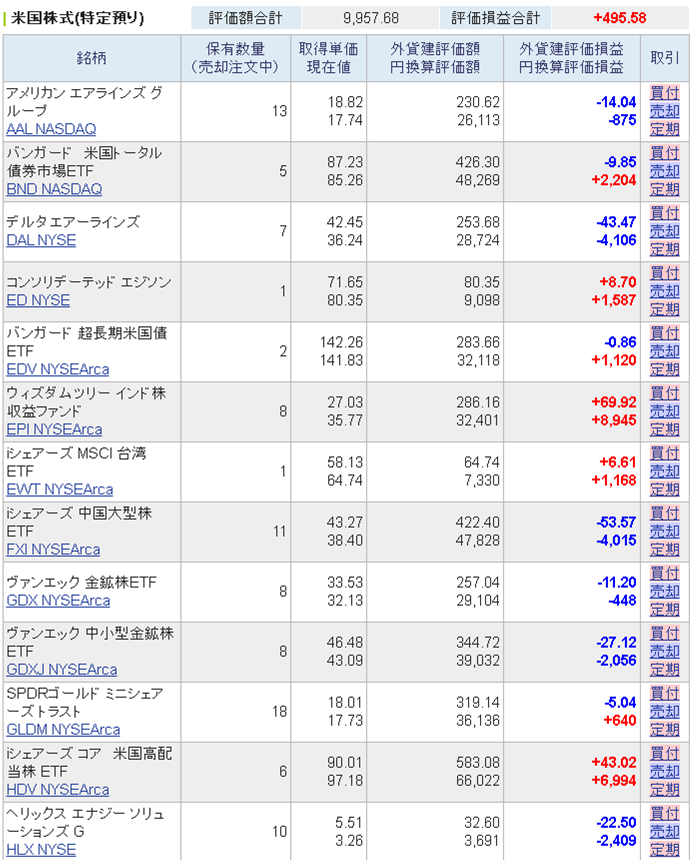
Task: Tap 売却 to sell DAL shares
Action: pos(664,231)
